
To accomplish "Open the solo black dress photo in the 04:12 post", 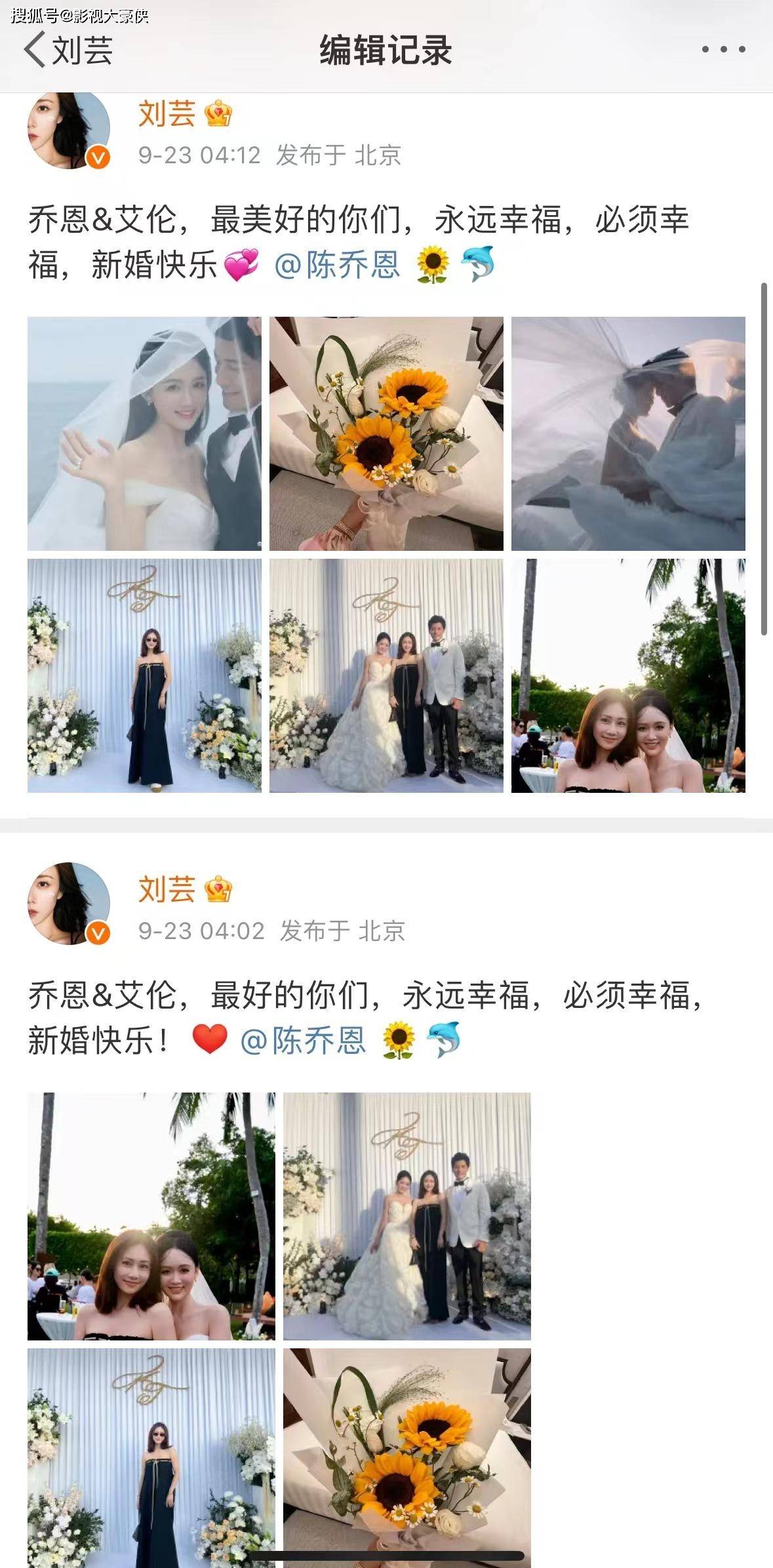I will tap(144, 675).
